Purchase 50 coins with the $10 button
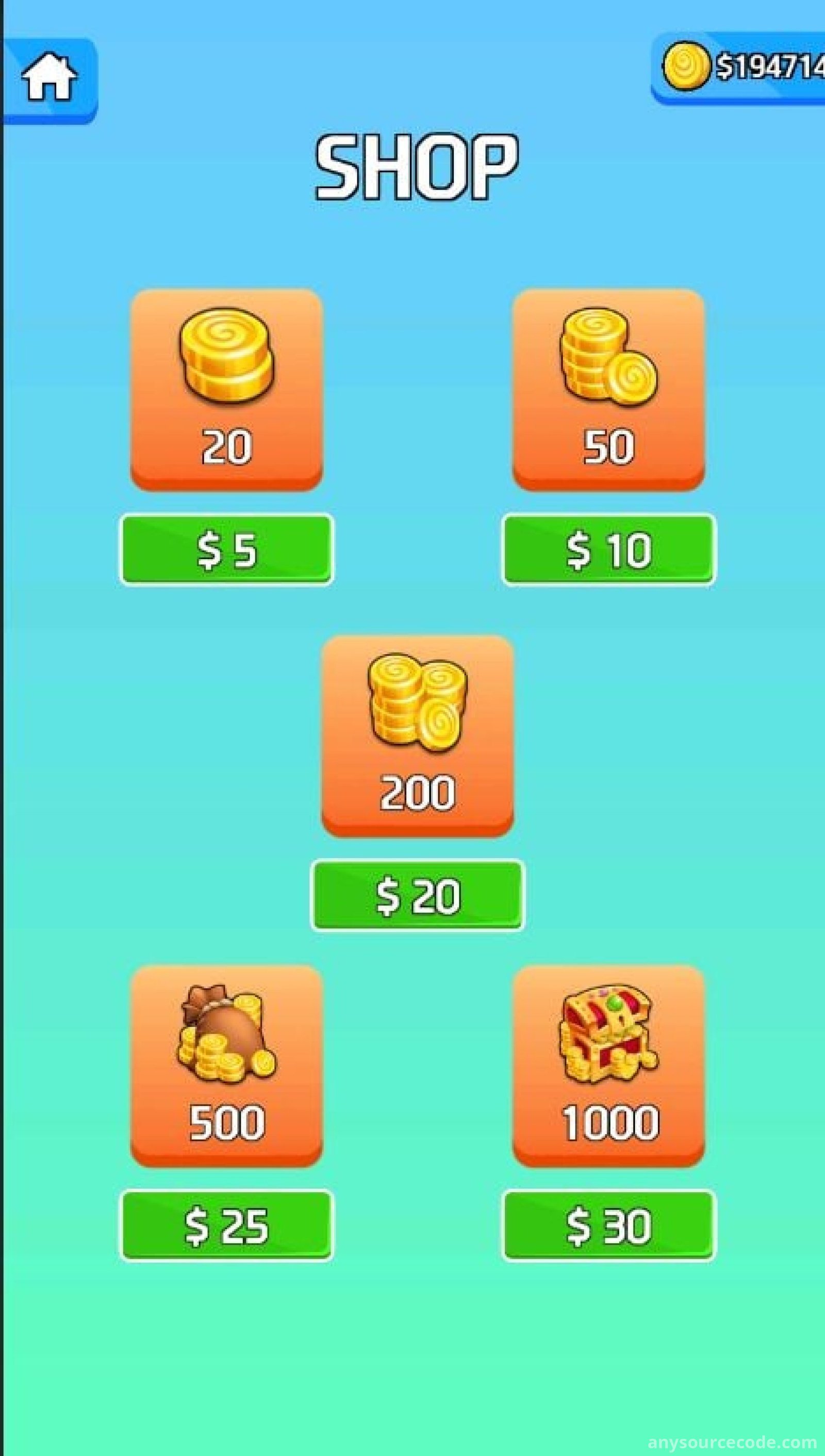 (x=609, y=549)
